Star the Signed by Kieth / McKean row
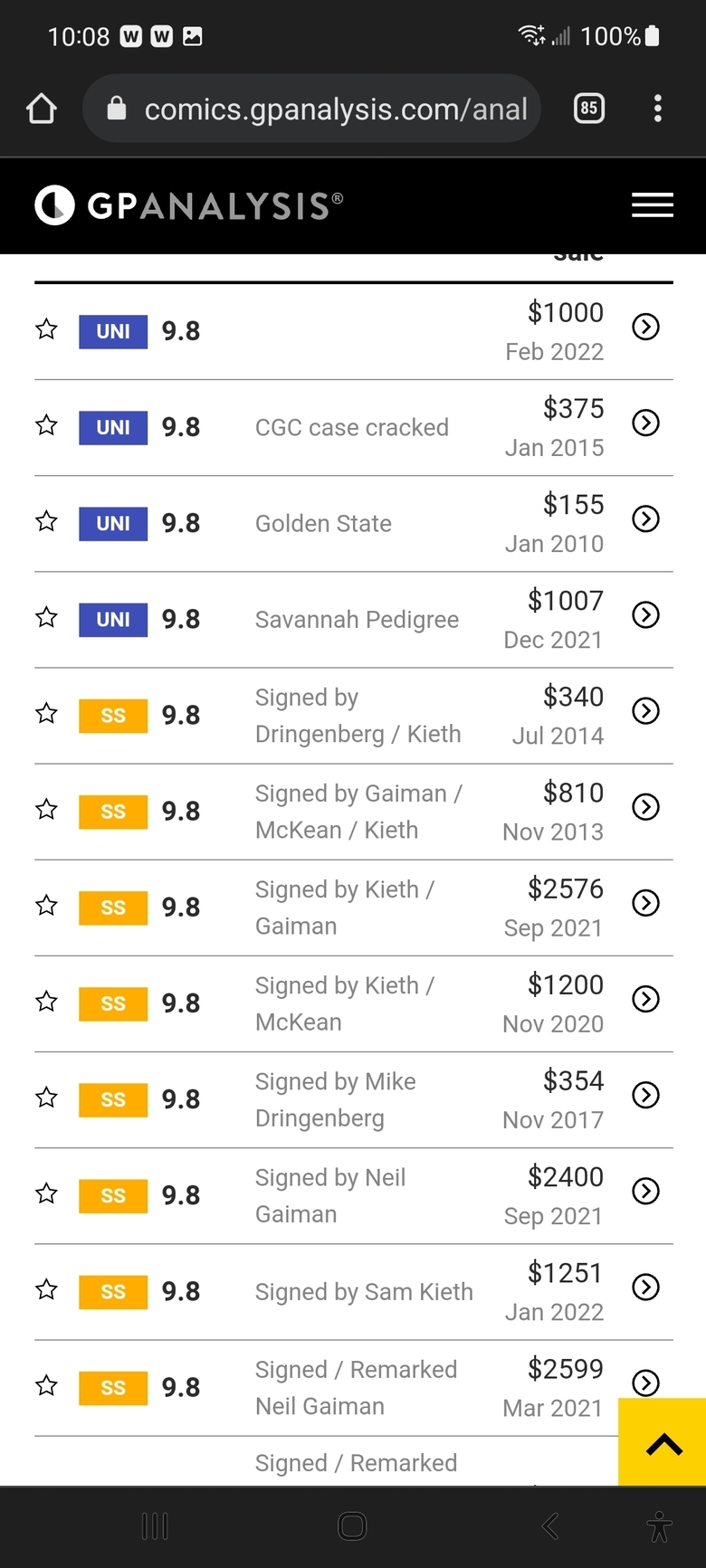Image resolution: width=706 pixels, height=1568 pixels. [x=46, y=1002]
